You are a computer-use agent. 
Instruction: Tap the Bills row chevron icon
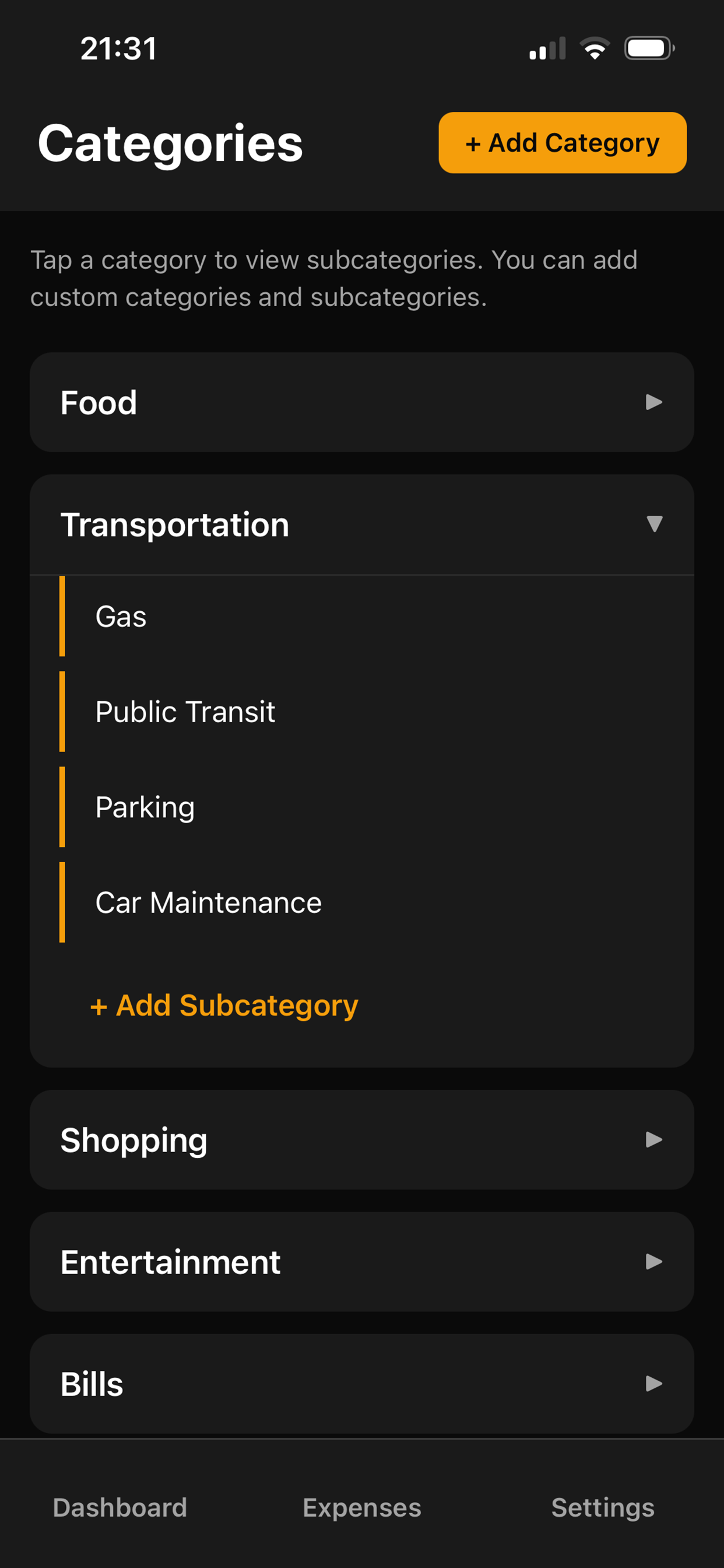click(654, 1384)
